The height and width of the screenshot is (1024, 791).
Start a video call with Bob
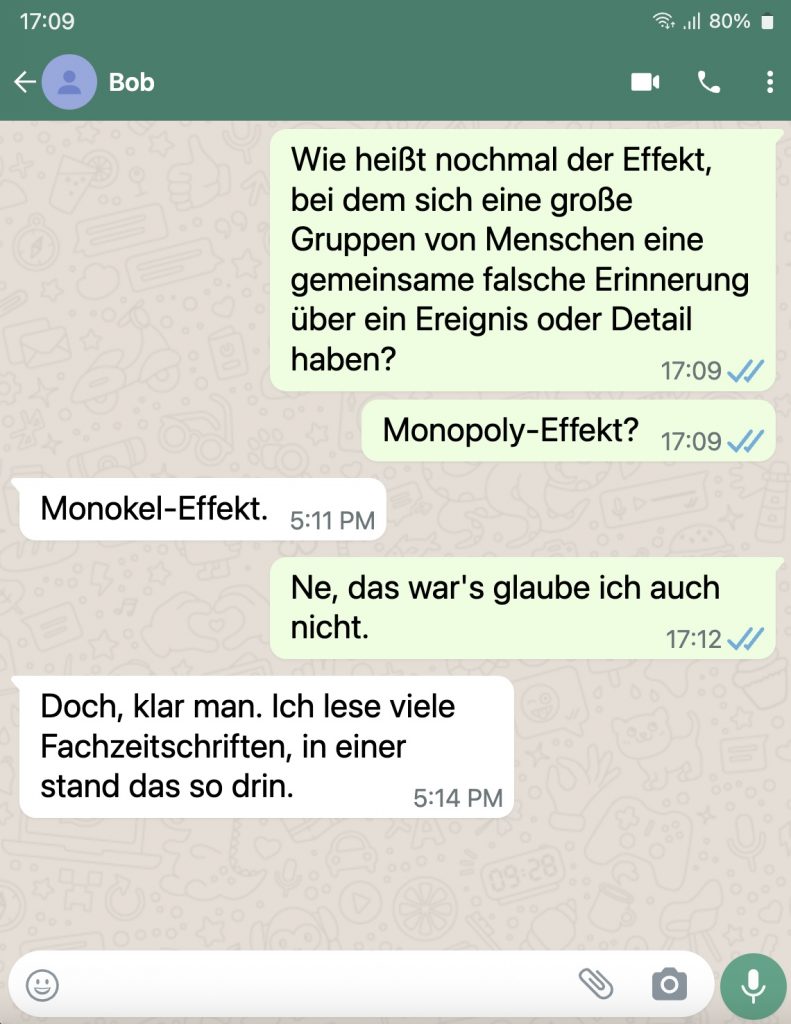[x=645, y=82]
